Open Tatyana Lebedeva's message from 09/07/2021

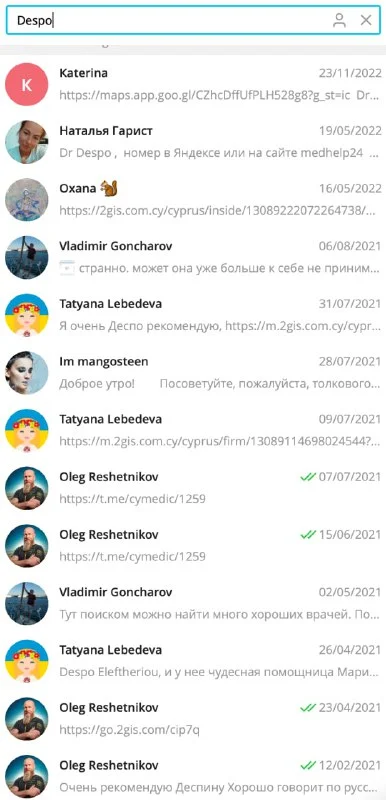193,430
